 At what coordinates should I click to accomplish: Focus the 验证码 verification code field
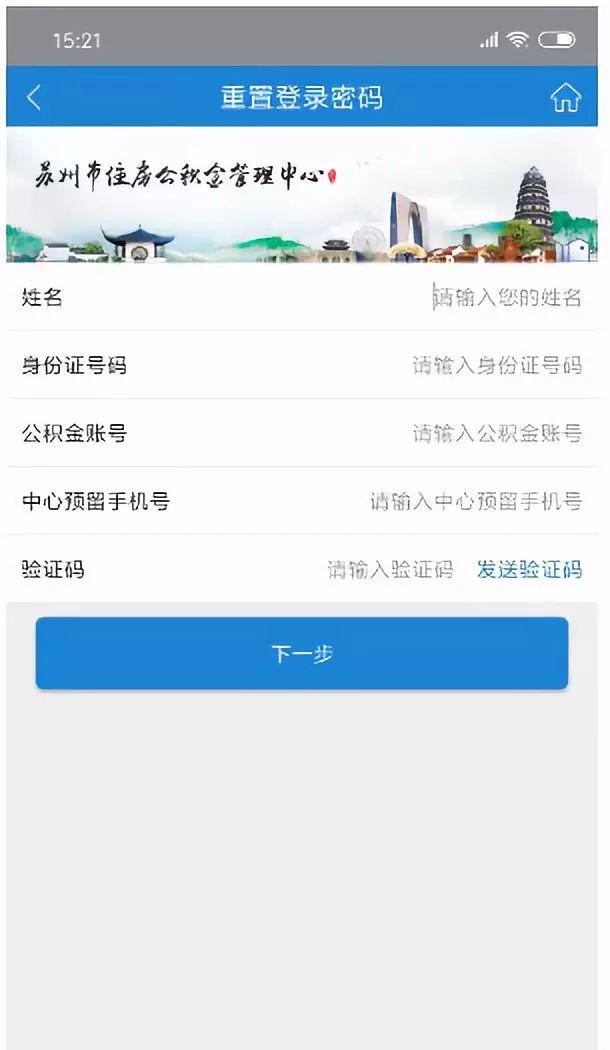pos(390,569)
